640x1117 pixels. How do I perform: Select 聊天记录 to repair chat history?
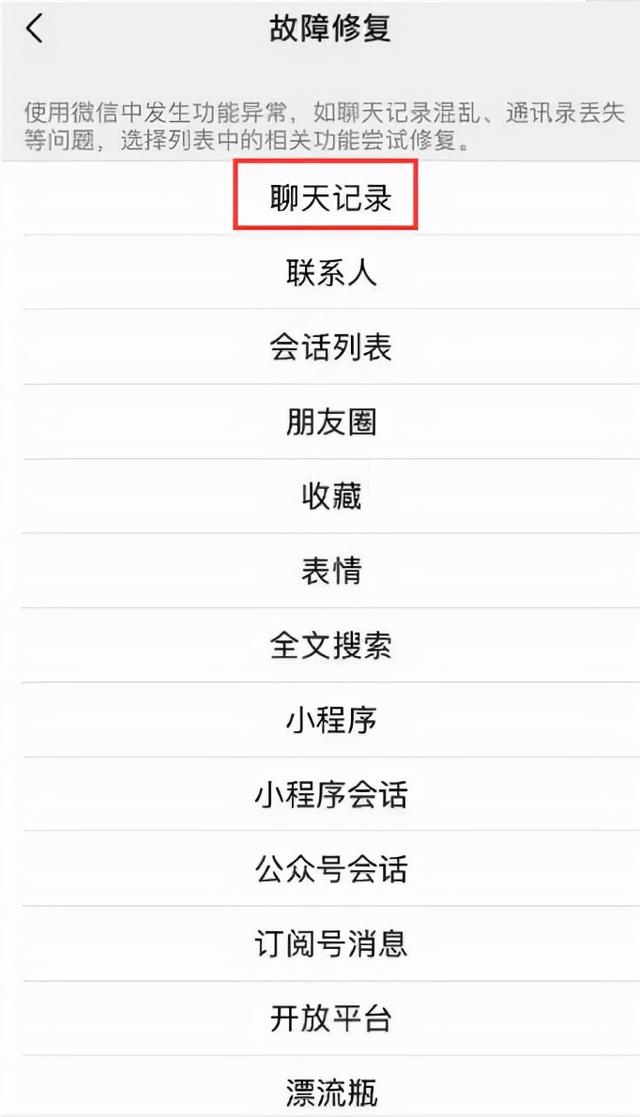click(320, 198)
